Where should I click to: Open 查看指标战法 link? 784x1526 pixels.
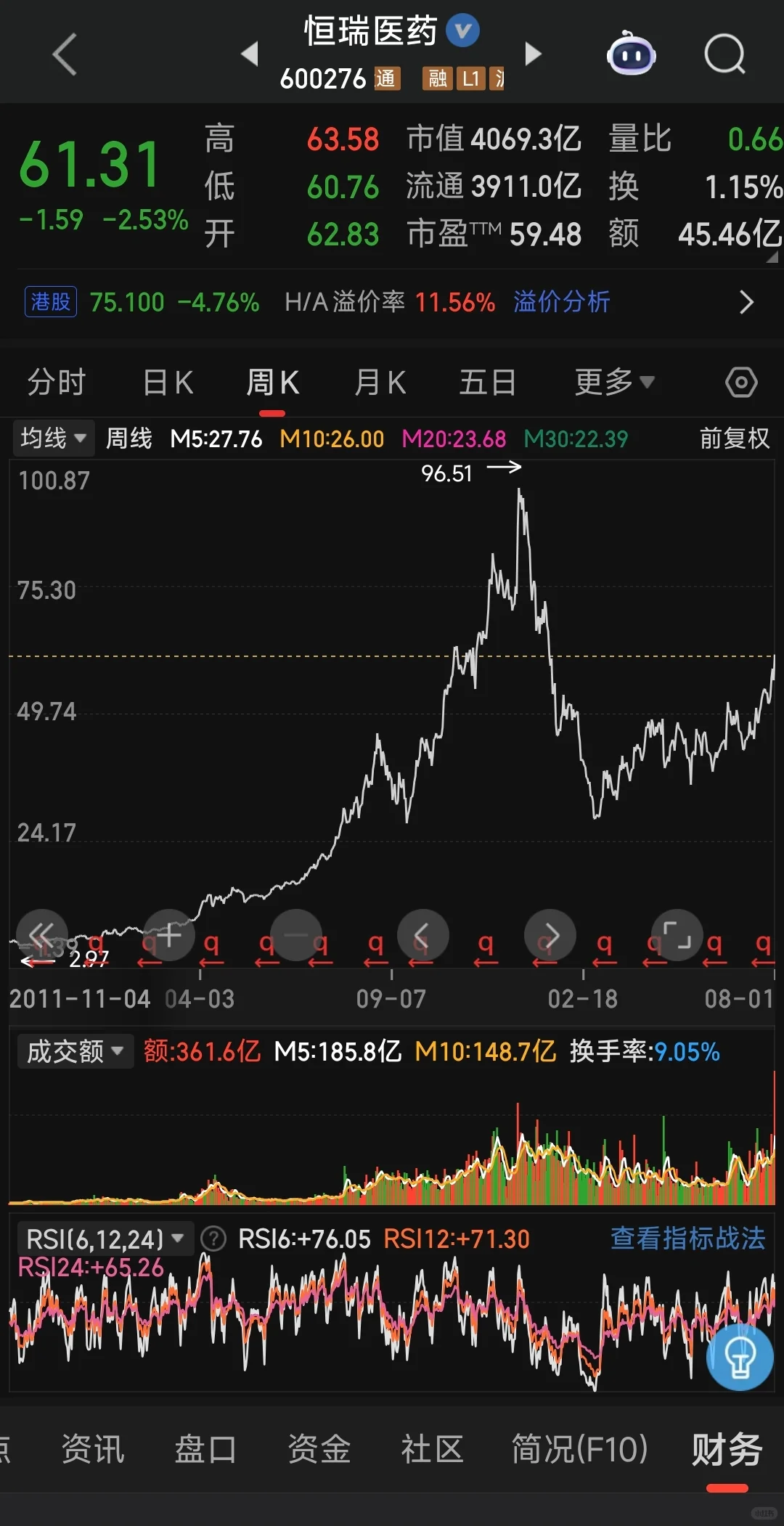[x=687, y=1239]
